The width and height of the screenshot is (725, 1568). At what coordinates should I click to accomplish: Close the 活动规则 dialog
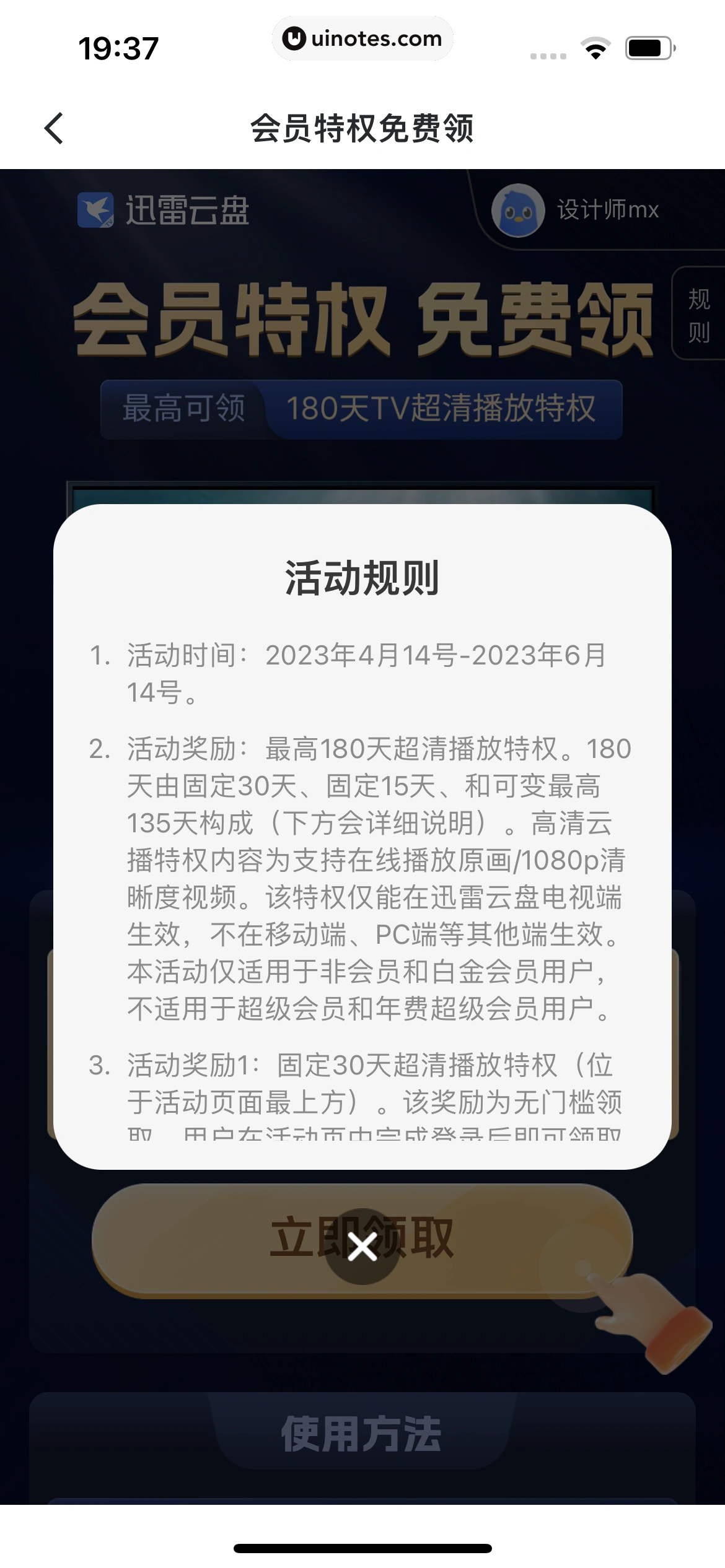click(x=362, y=1246)
